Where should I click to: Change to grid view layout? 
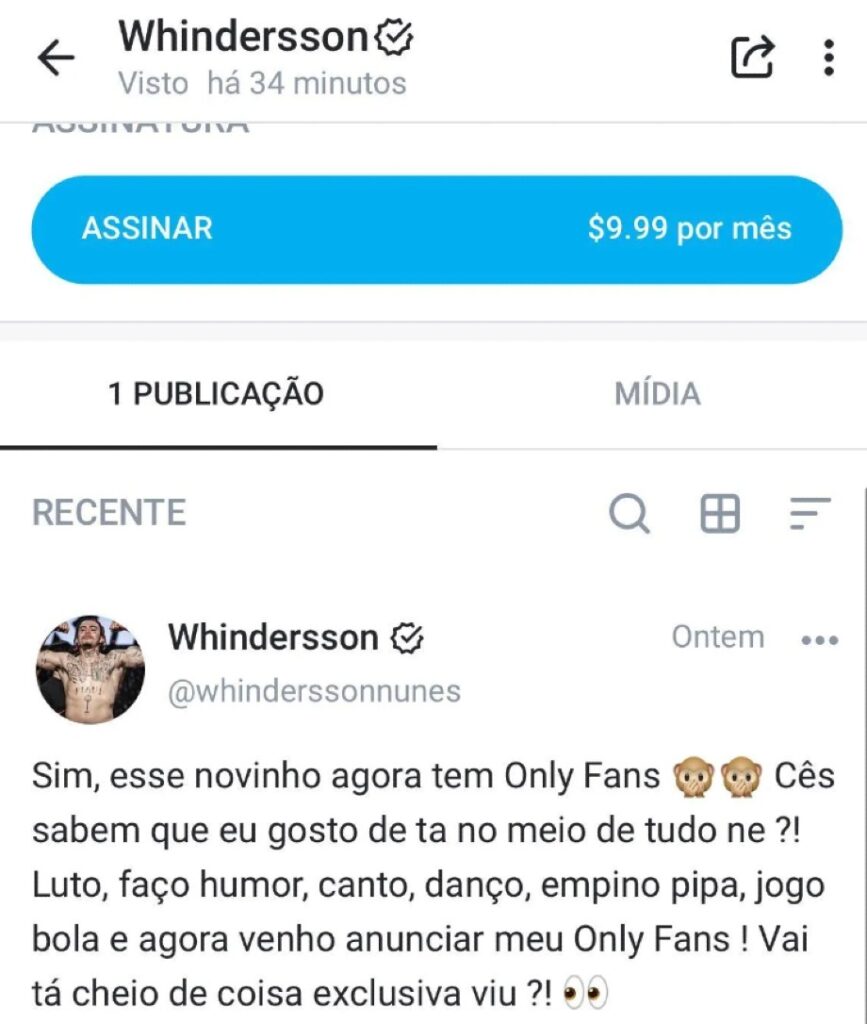720,514
